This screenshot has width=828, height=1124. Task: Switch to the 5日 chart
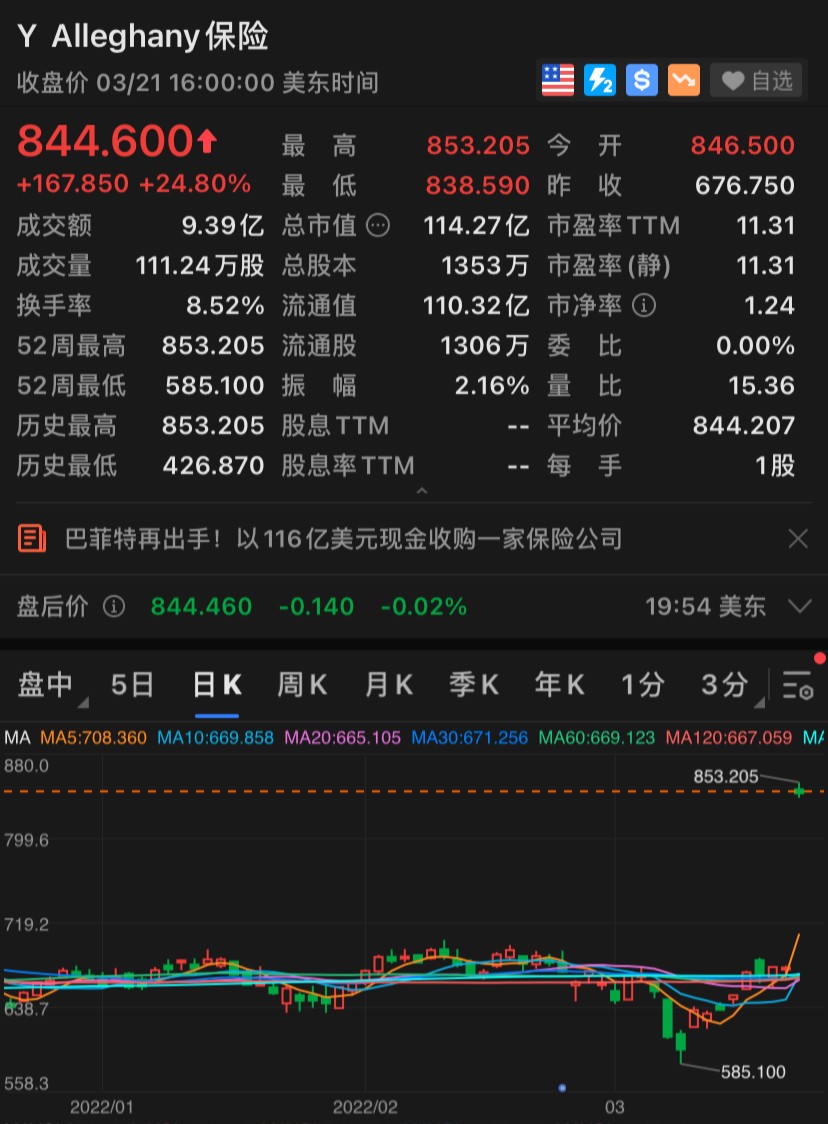(x=132, y=685)
